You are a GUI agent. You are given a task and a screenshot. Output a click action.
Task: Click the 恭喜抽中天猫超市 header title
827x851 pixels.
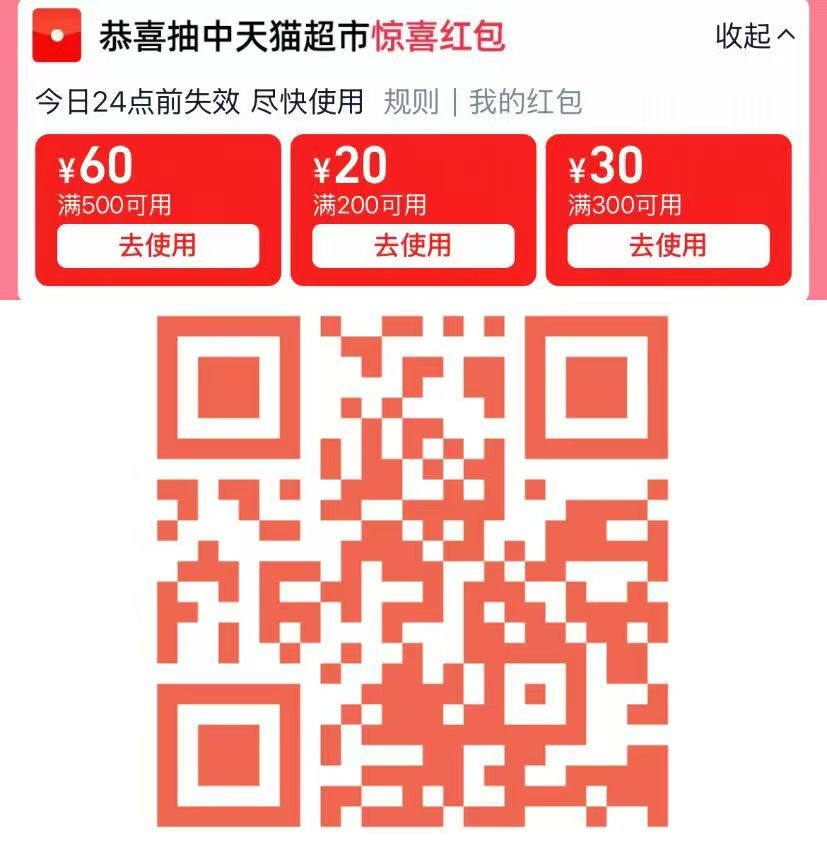(x=229, y=34)
